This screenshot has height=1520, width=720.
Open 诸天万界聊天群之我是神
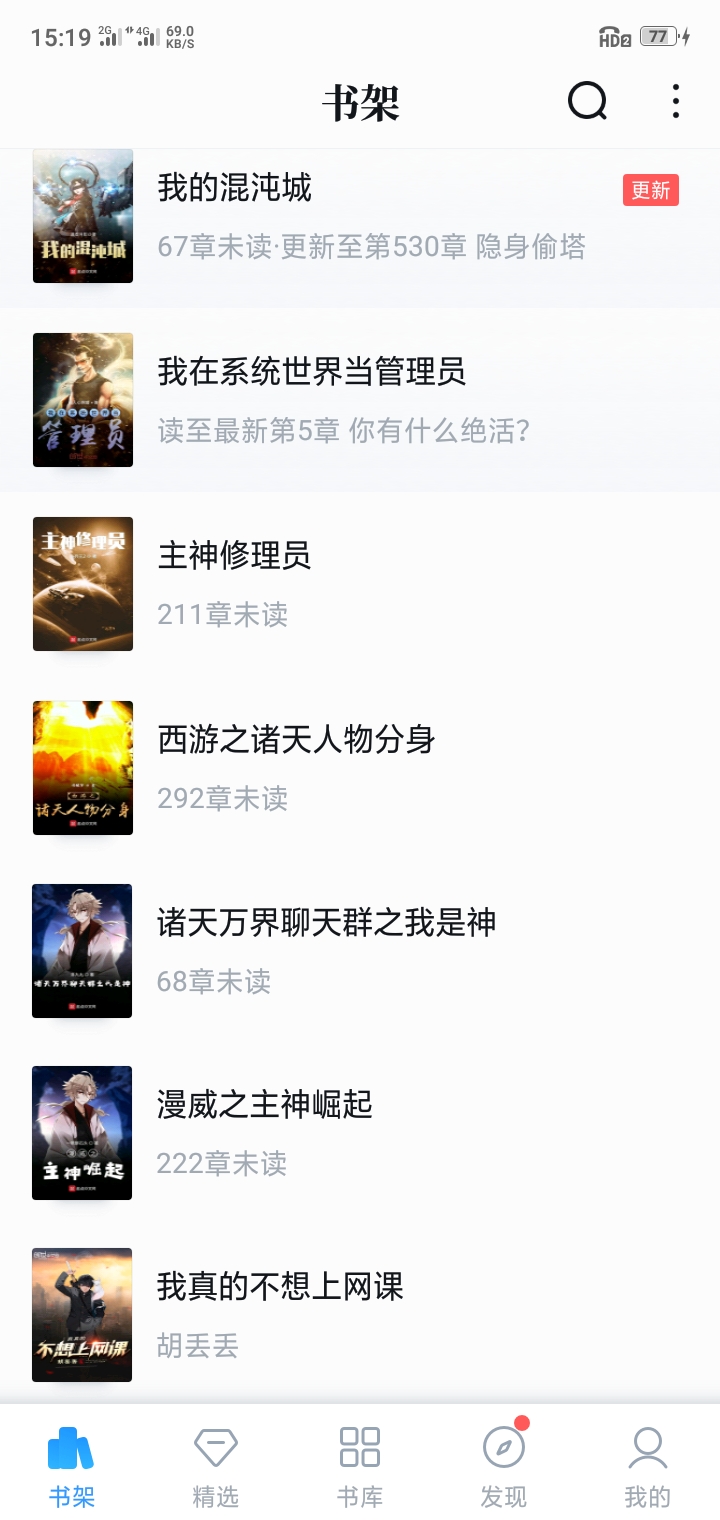[326, 923]
